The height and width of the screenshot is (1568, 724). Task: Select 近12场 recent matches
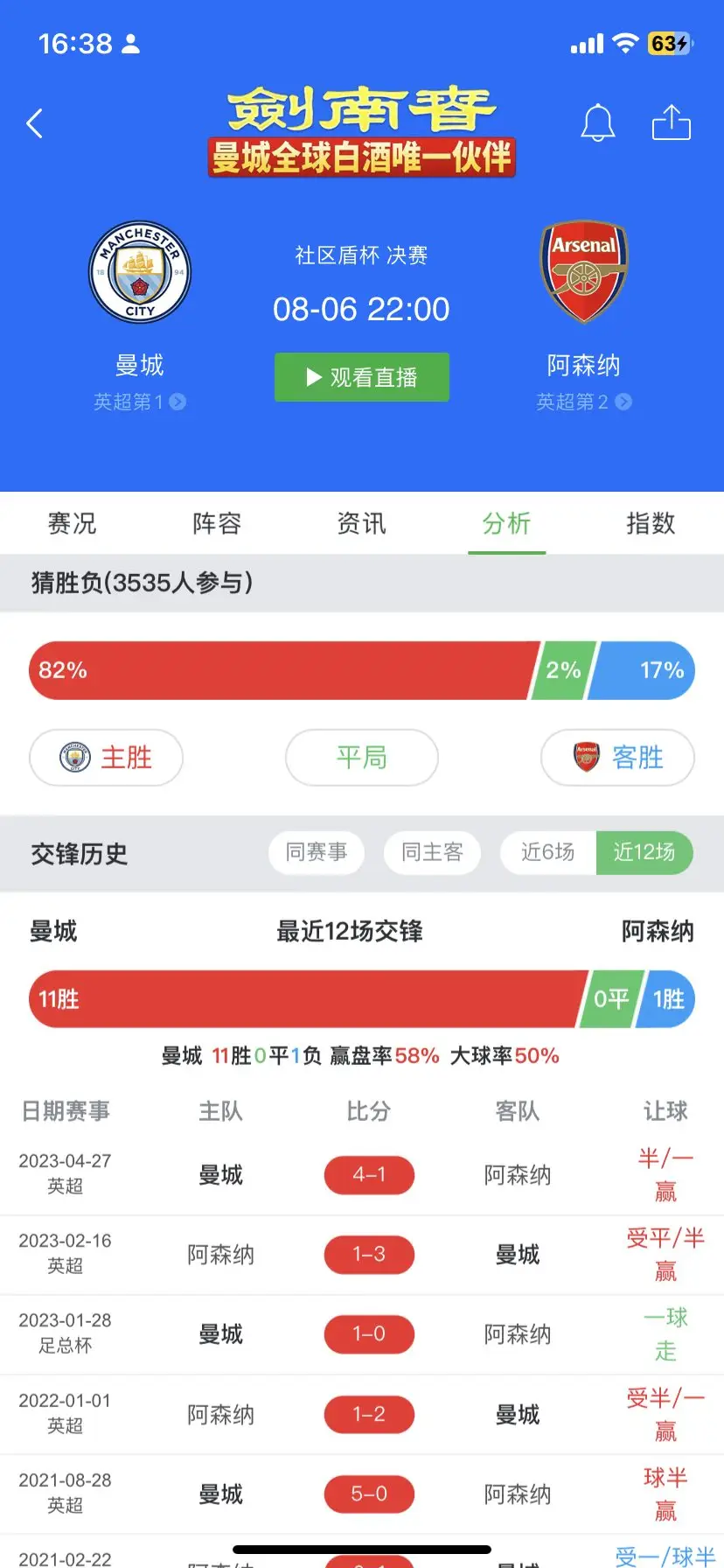pos(644,852)
